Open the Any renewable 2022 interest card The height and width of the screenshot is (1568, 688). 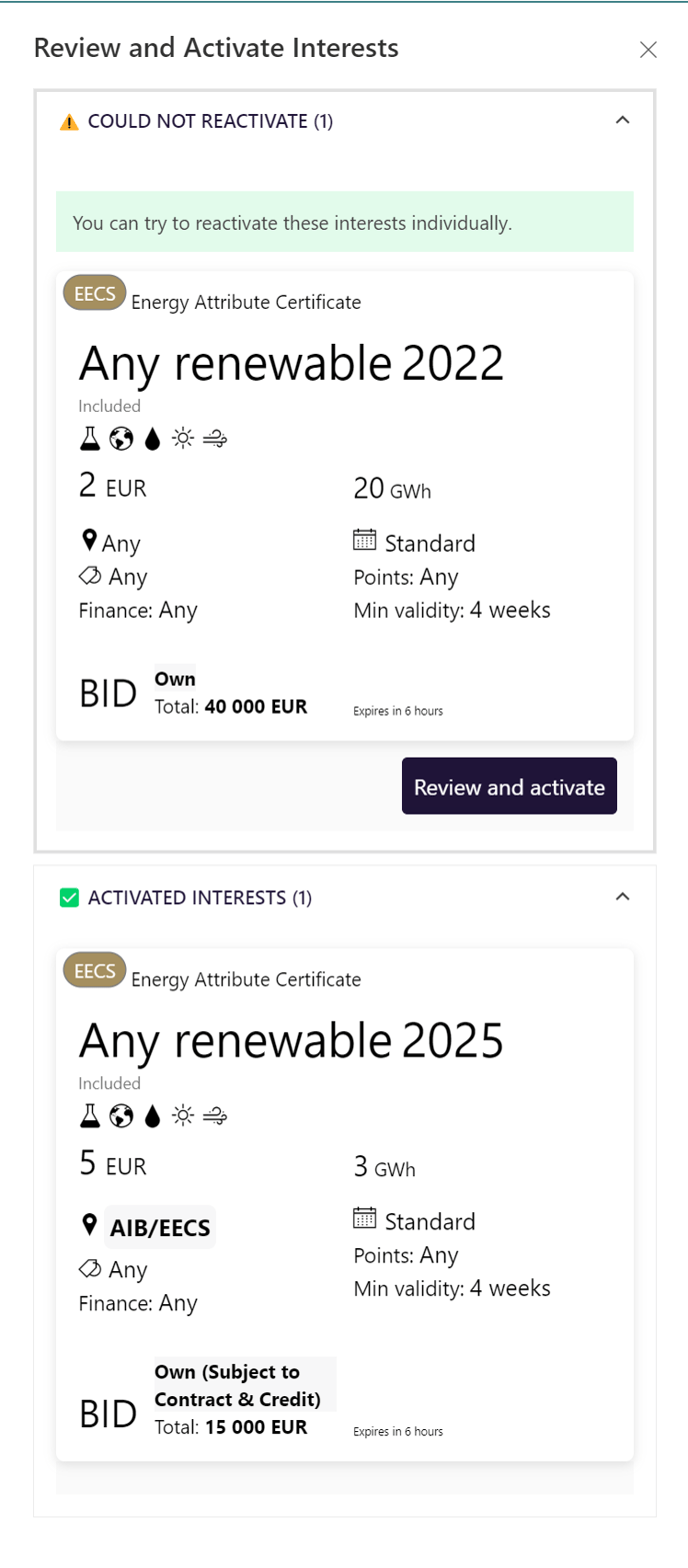point(344,506)
